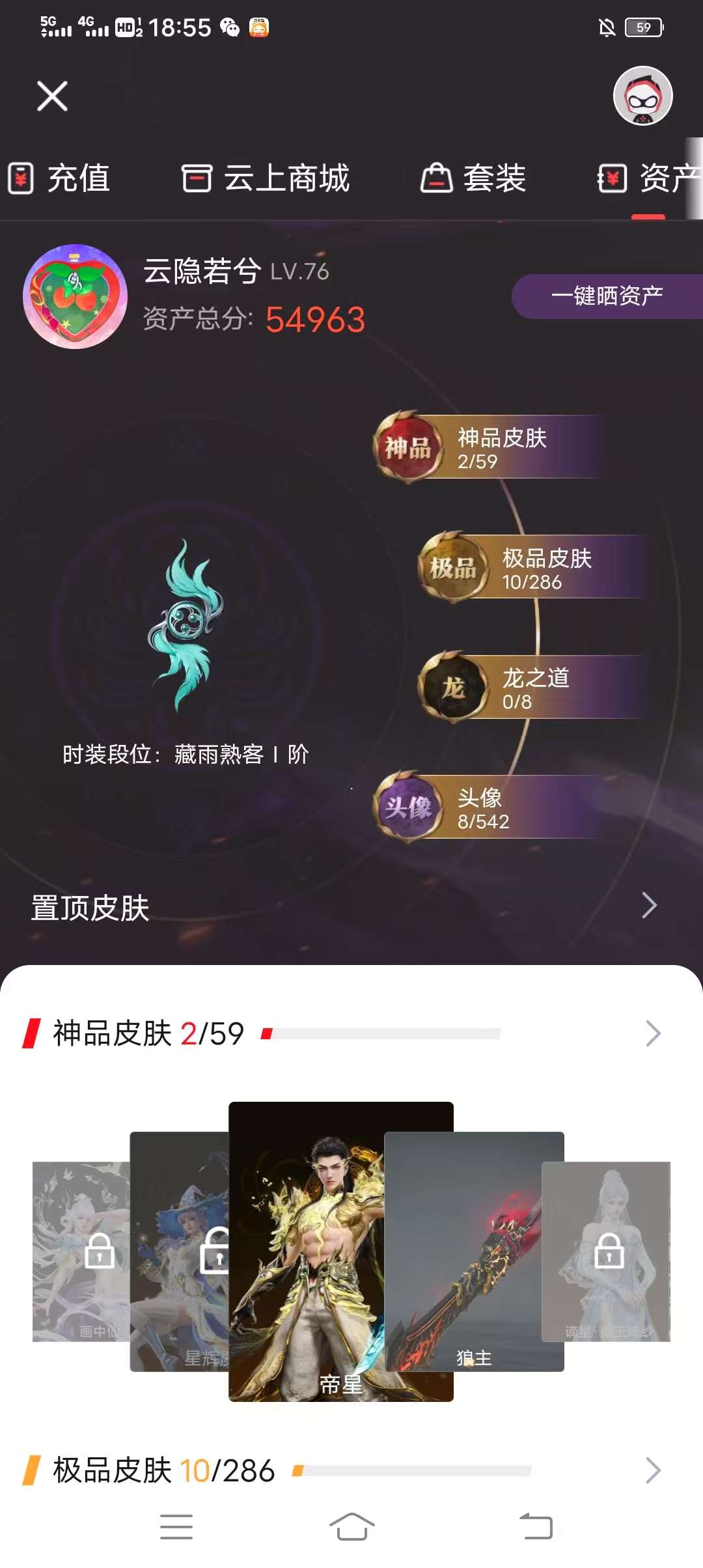This screenshot has width=703, height=1568.
Task: Open the 神品皮肤 section chevron
Action: pyautogui.click(x=652, y=1033)
